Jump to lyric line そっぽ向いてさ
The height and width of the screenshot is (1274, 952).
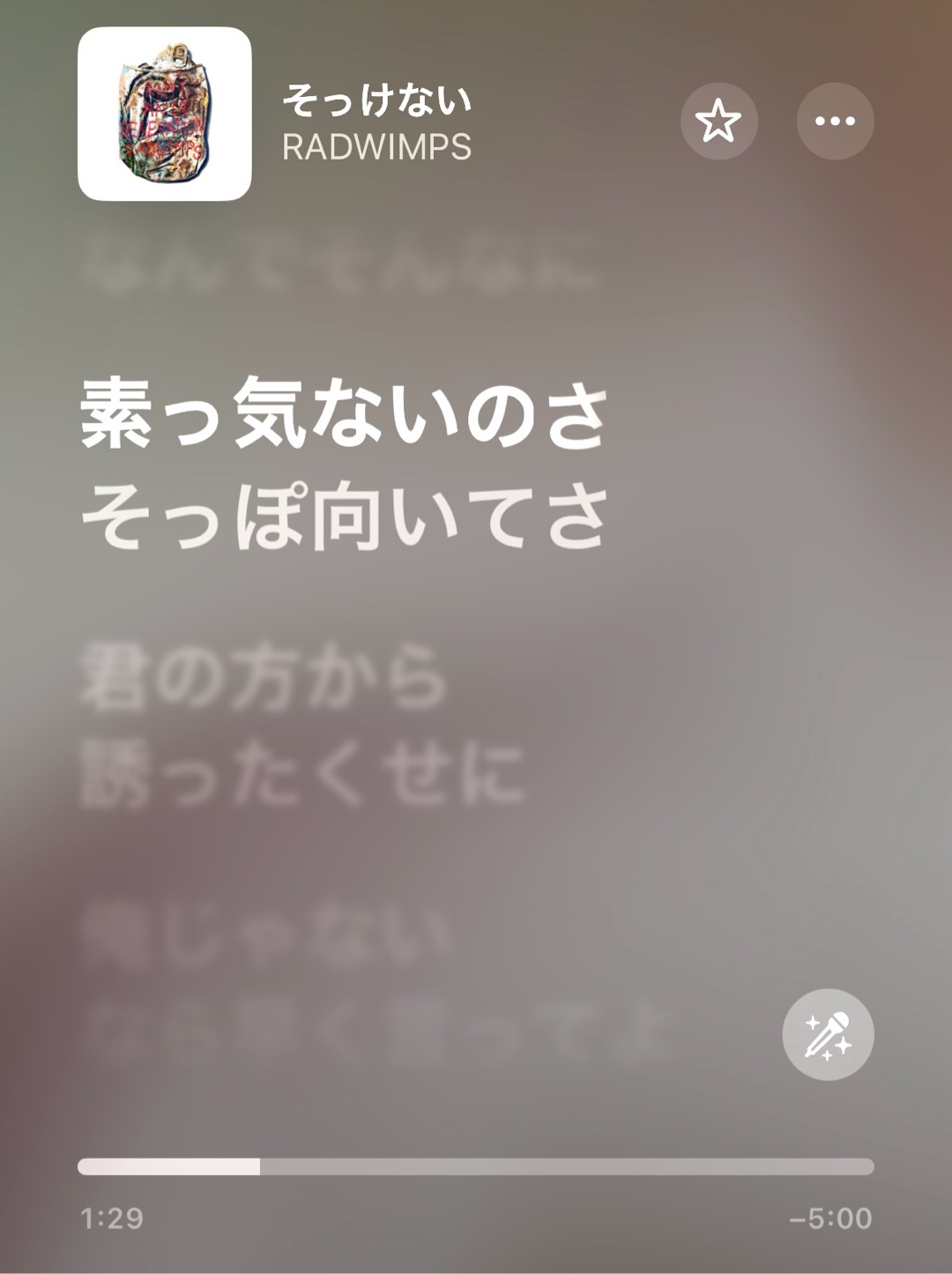click(x=344, y=518)
